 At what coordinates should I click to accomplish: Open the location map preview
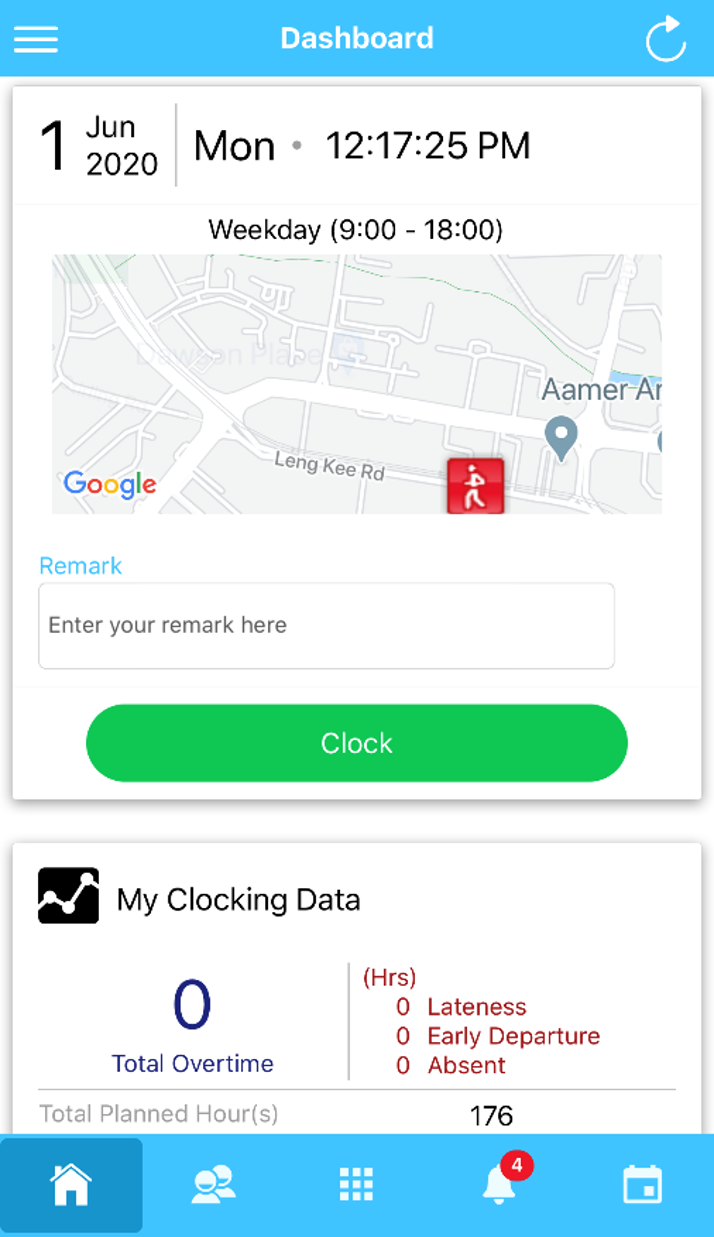tap(357, 384)
